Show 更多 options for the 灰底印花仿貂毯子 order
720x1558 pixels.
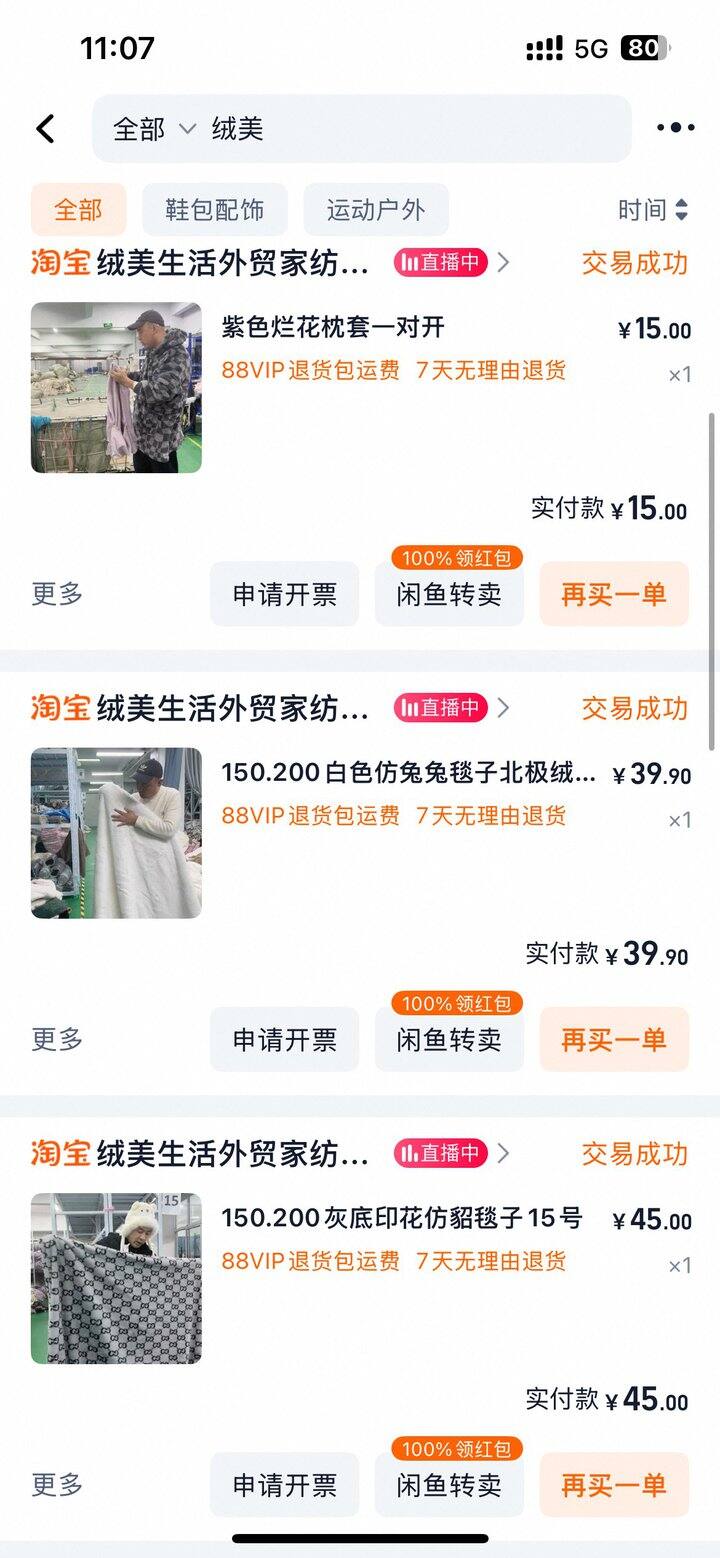pyautogui.click(x=57, y=1485)
